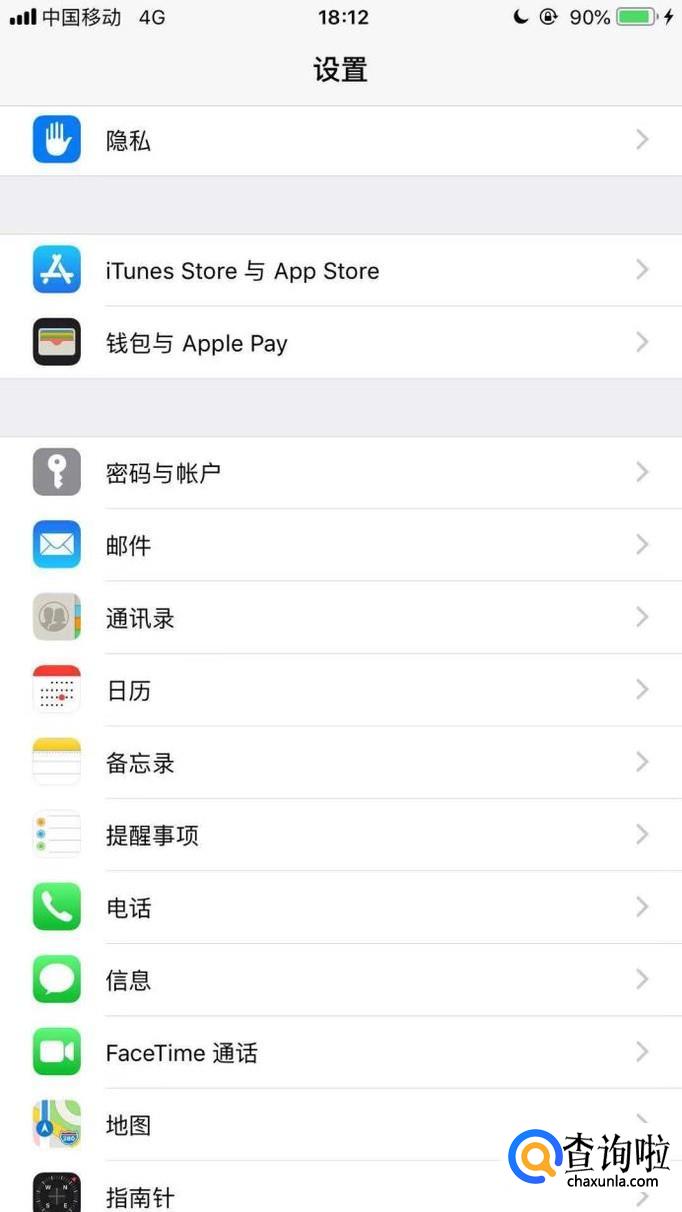The height and width of the screenshot is (1212, 682).
Task: Tap the 指南针 compass row
Action: point(300,1195)
